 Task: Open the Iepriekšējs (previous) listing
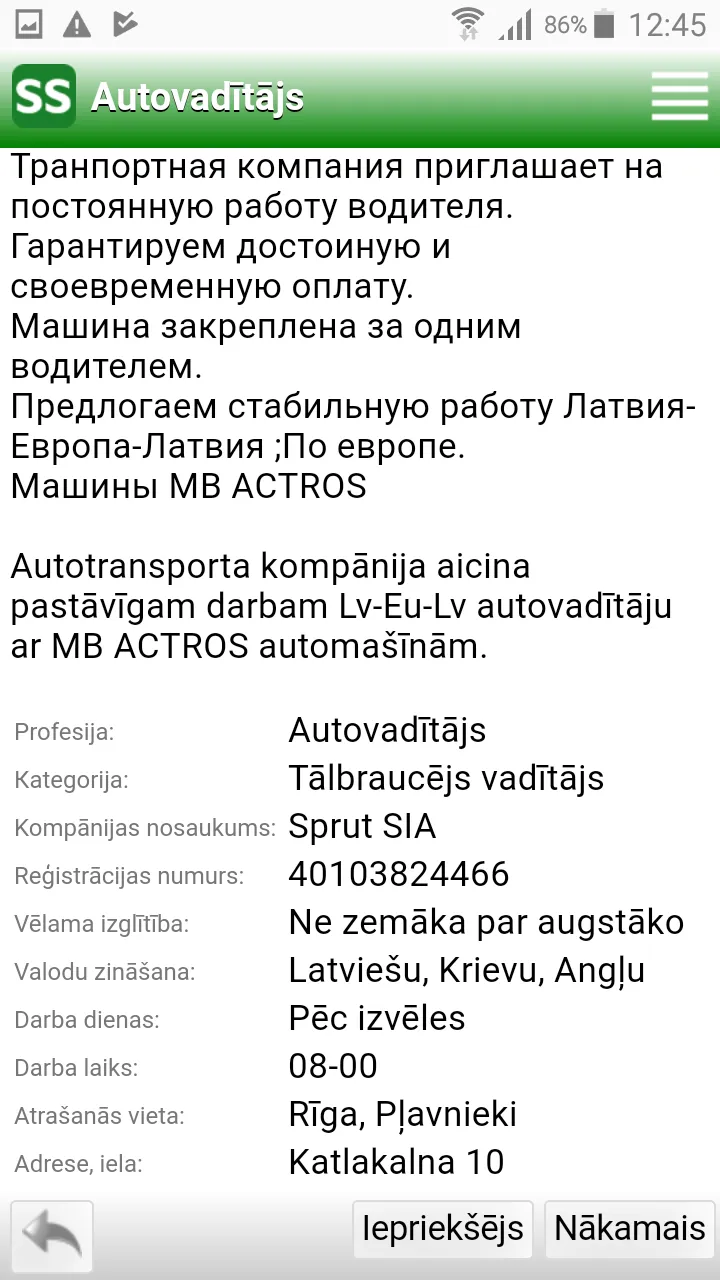click(x=443, y=1229)
